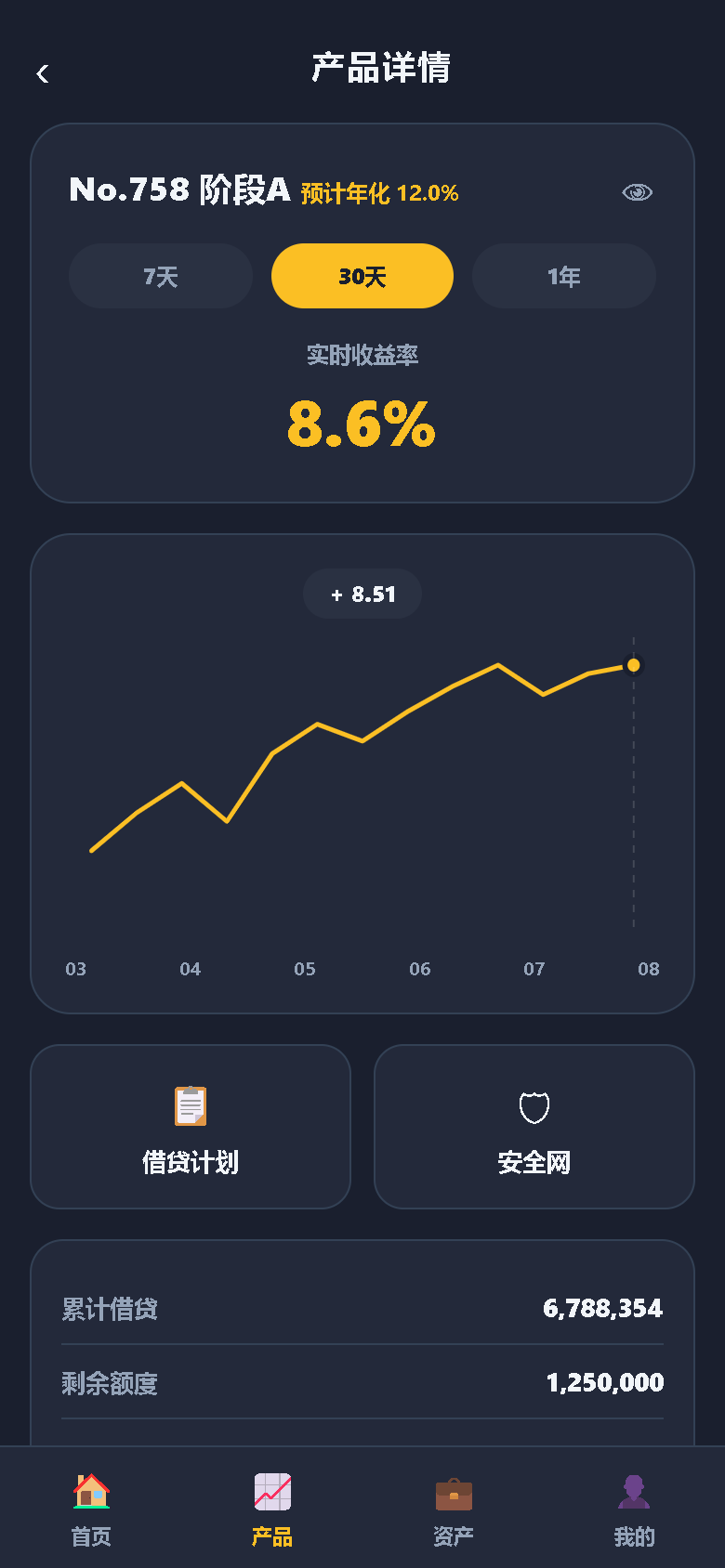Viewport: 725px width, 1568px height.
Task: Switch to the 1年 period
Action: point(564,276)
